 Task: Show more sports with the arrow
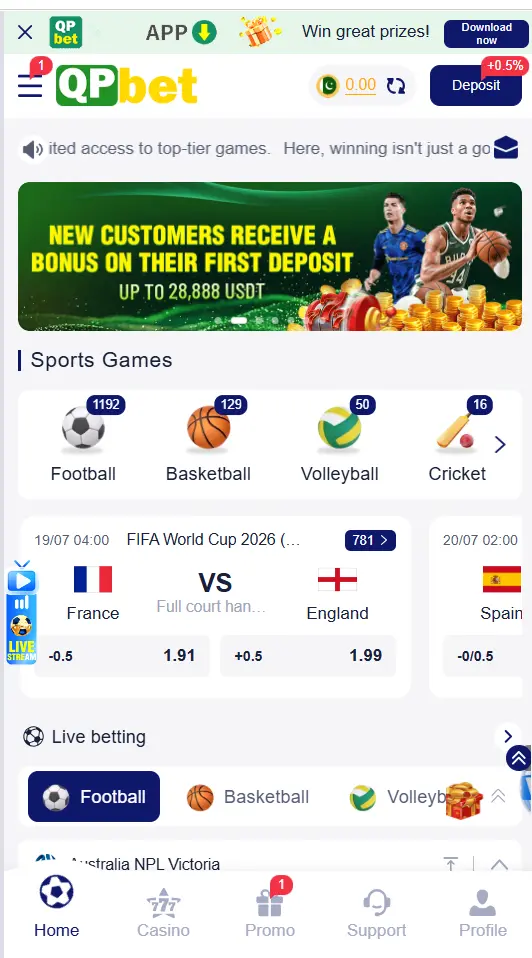pos(500,444)
